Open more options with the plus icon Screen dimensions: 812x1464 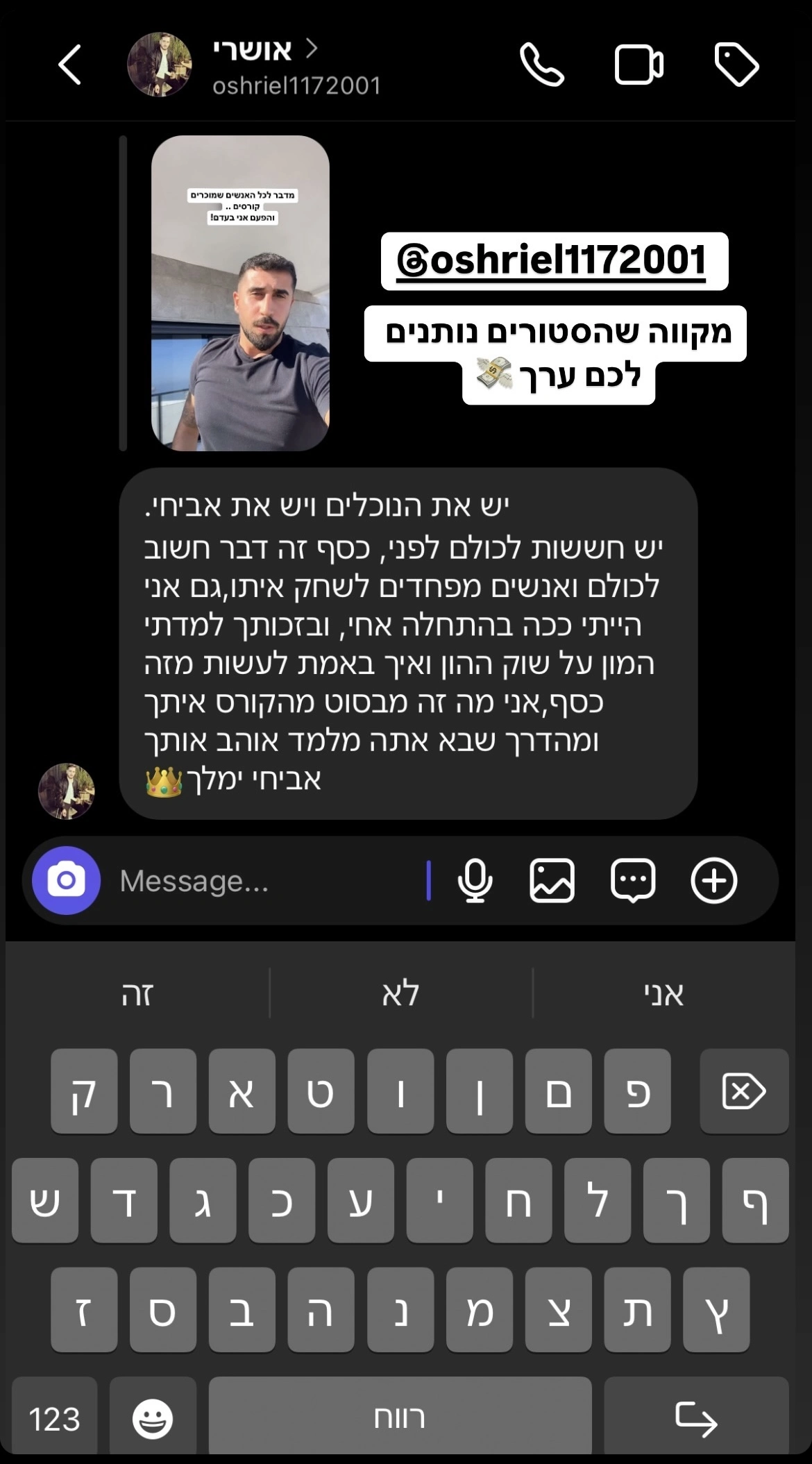(714, 880)
